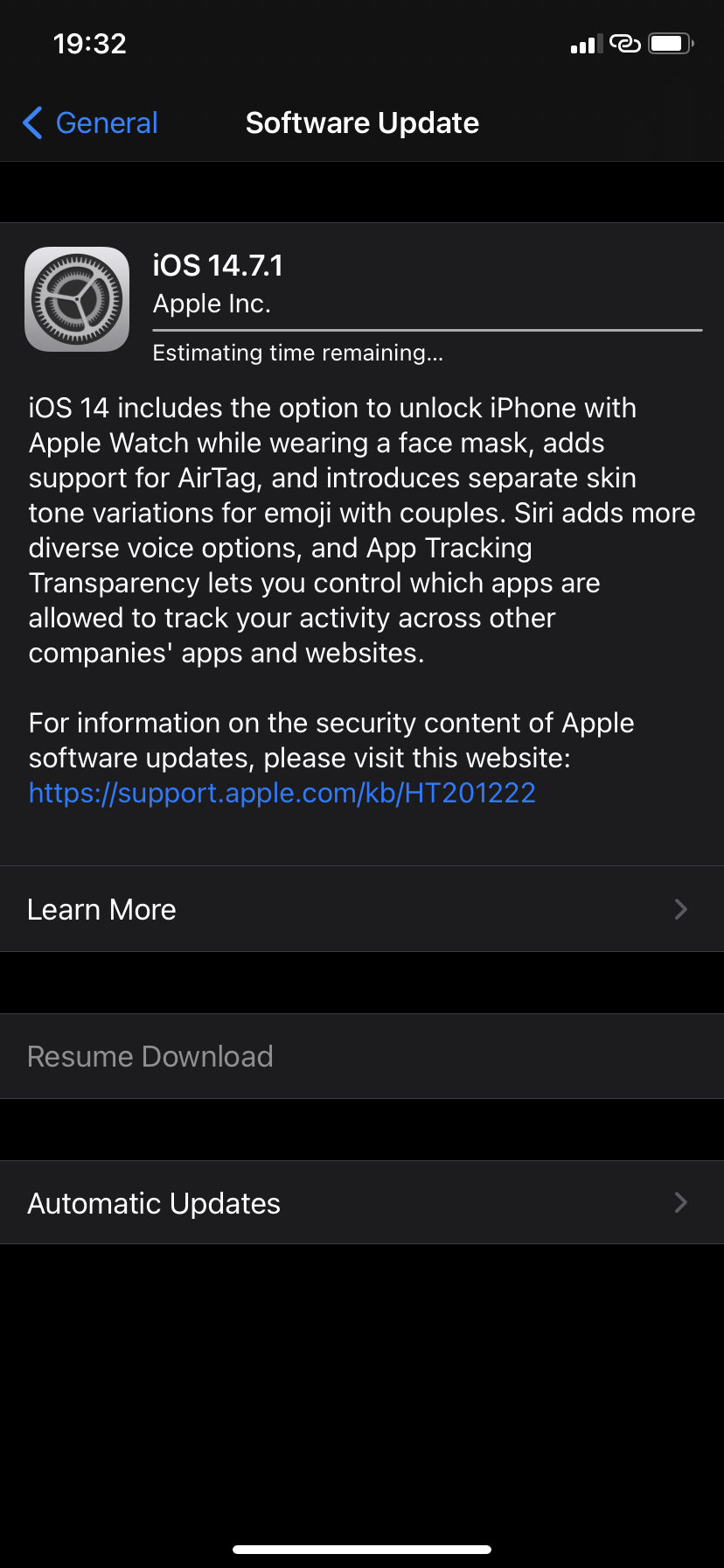Open the support.apple.com security link
The height and width of the screenshot is (1568, 724).
point(282,793)
